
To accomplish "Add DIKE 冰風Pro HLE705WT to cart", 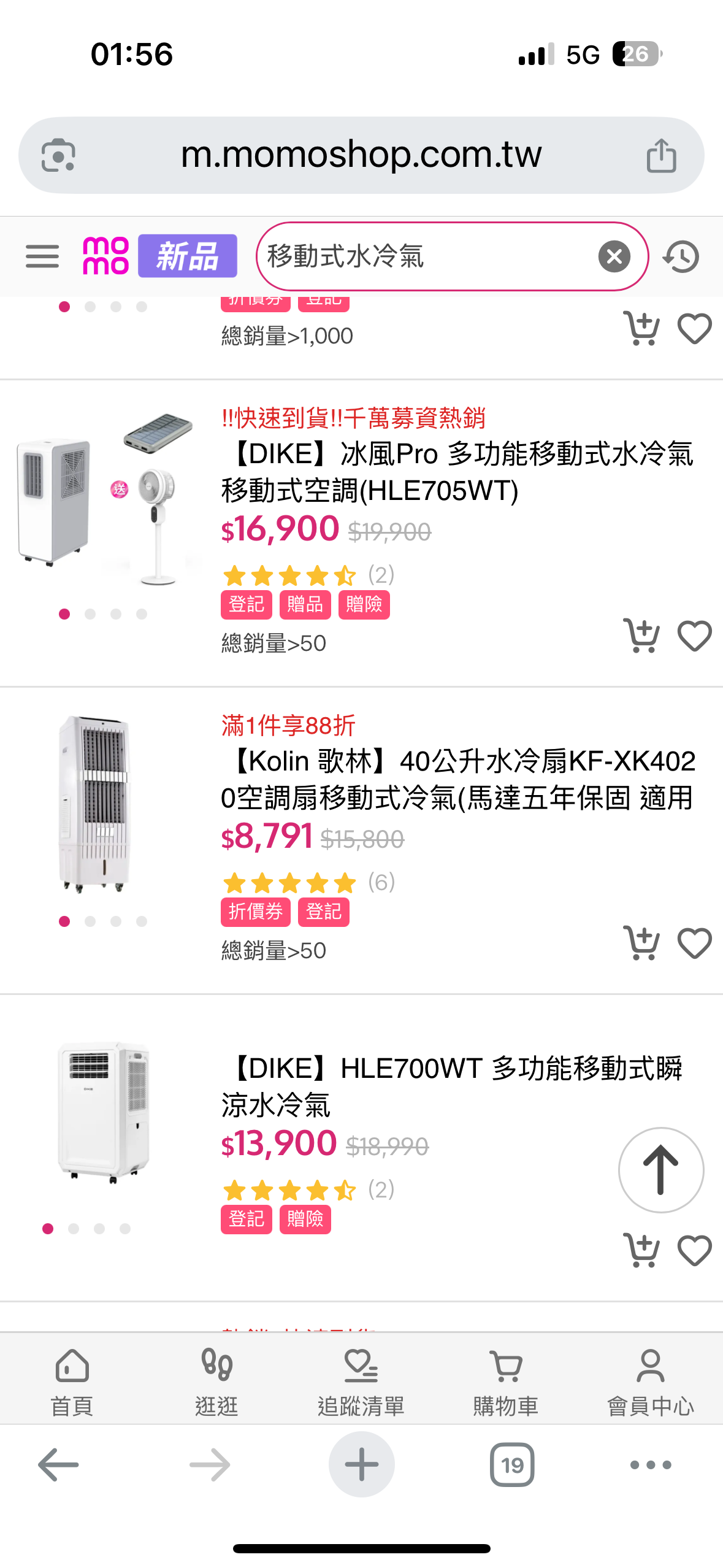I will [x=641, y=636].
